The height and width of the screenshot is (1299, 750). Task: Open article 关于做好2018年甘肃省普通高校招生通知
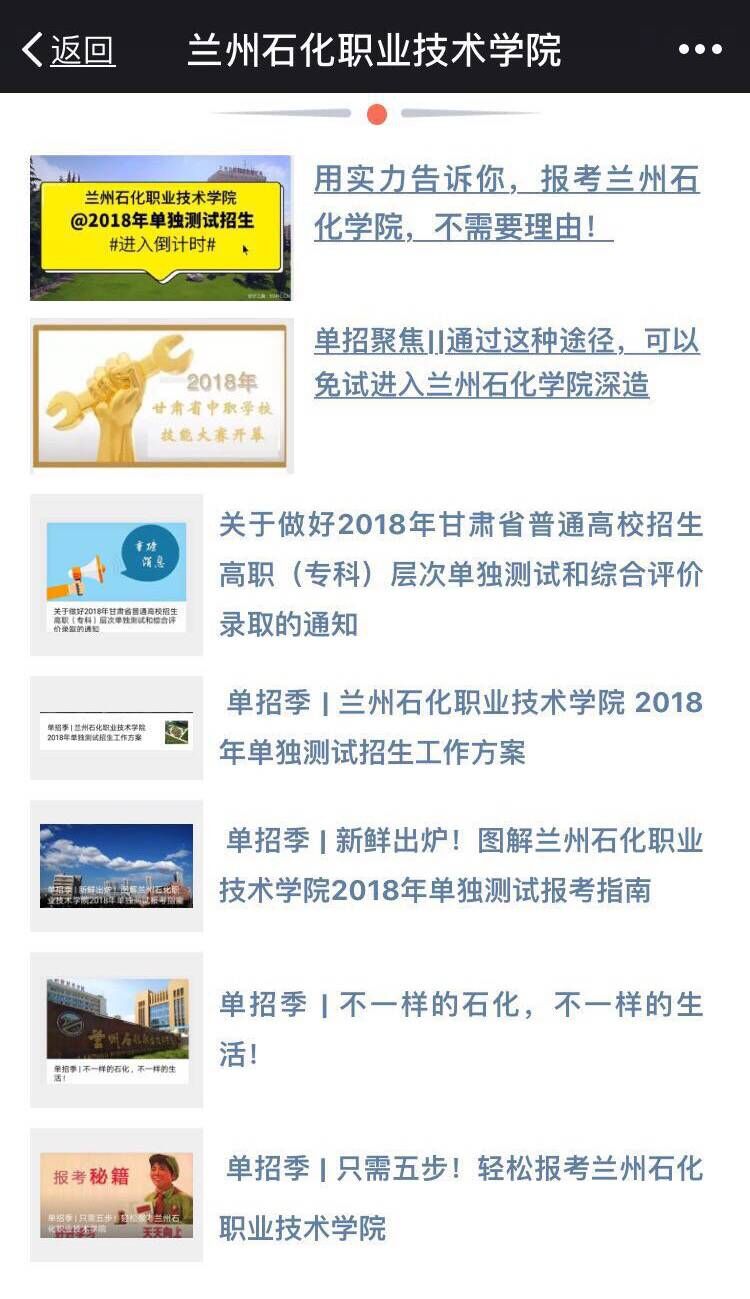tap(461, 574)
